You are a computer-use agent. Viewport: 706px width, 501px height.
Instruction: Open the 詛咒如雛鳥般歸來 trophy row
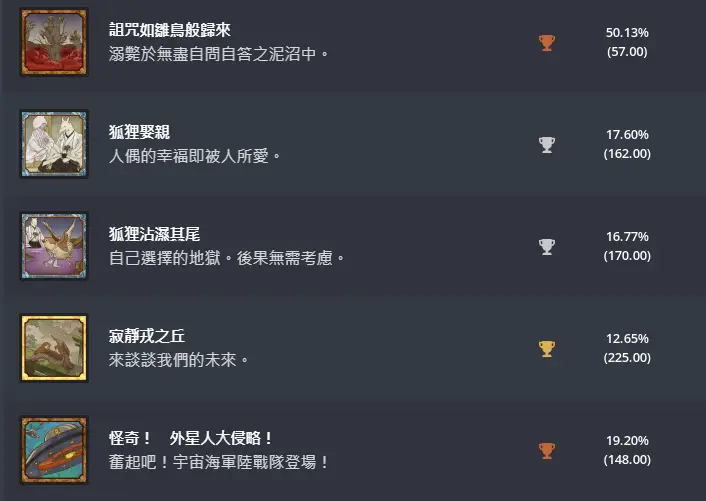click(x=170, y=31)
